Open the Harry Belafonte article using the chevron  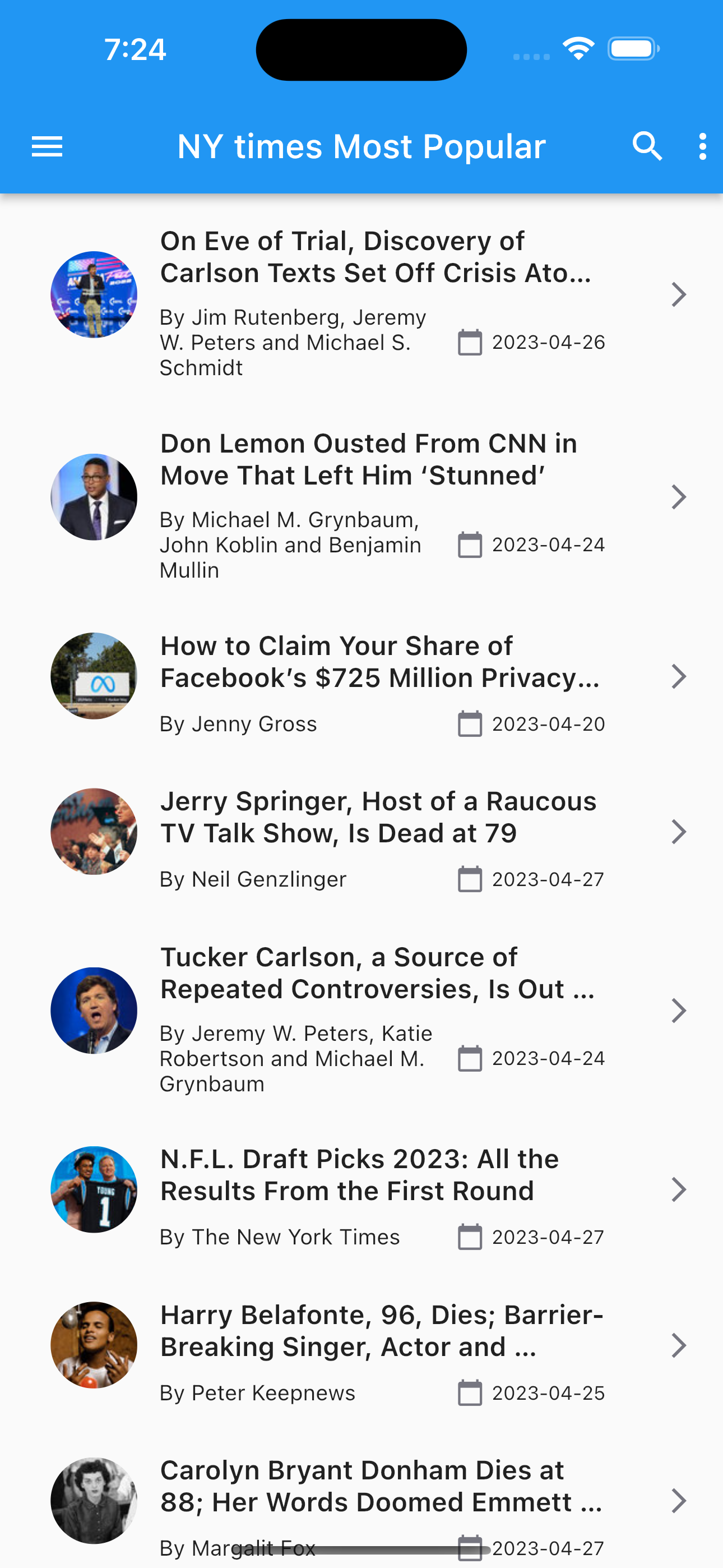(680, 1346)
